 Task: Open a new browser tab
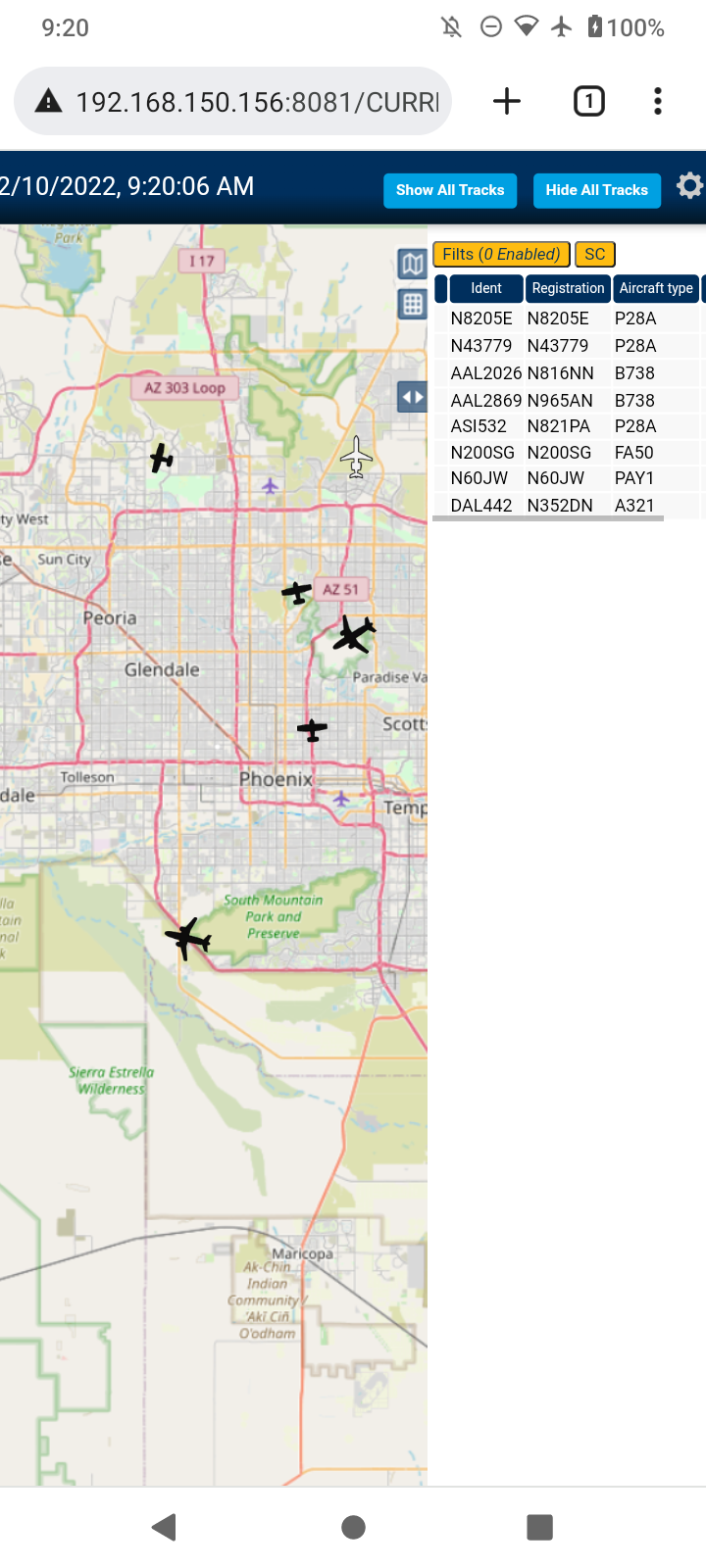click(x=507, y=101)
